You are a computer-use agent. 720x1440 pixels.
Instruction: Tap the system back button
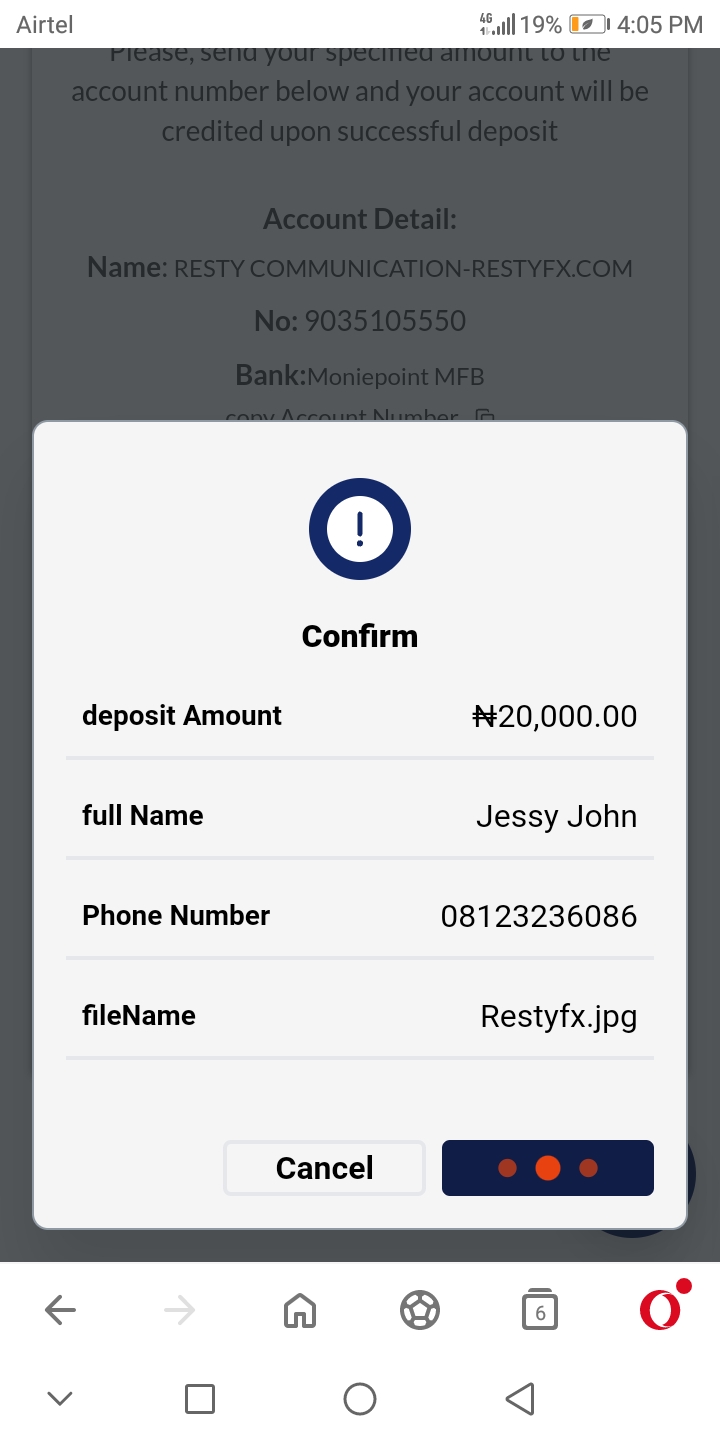(520, 1399)
